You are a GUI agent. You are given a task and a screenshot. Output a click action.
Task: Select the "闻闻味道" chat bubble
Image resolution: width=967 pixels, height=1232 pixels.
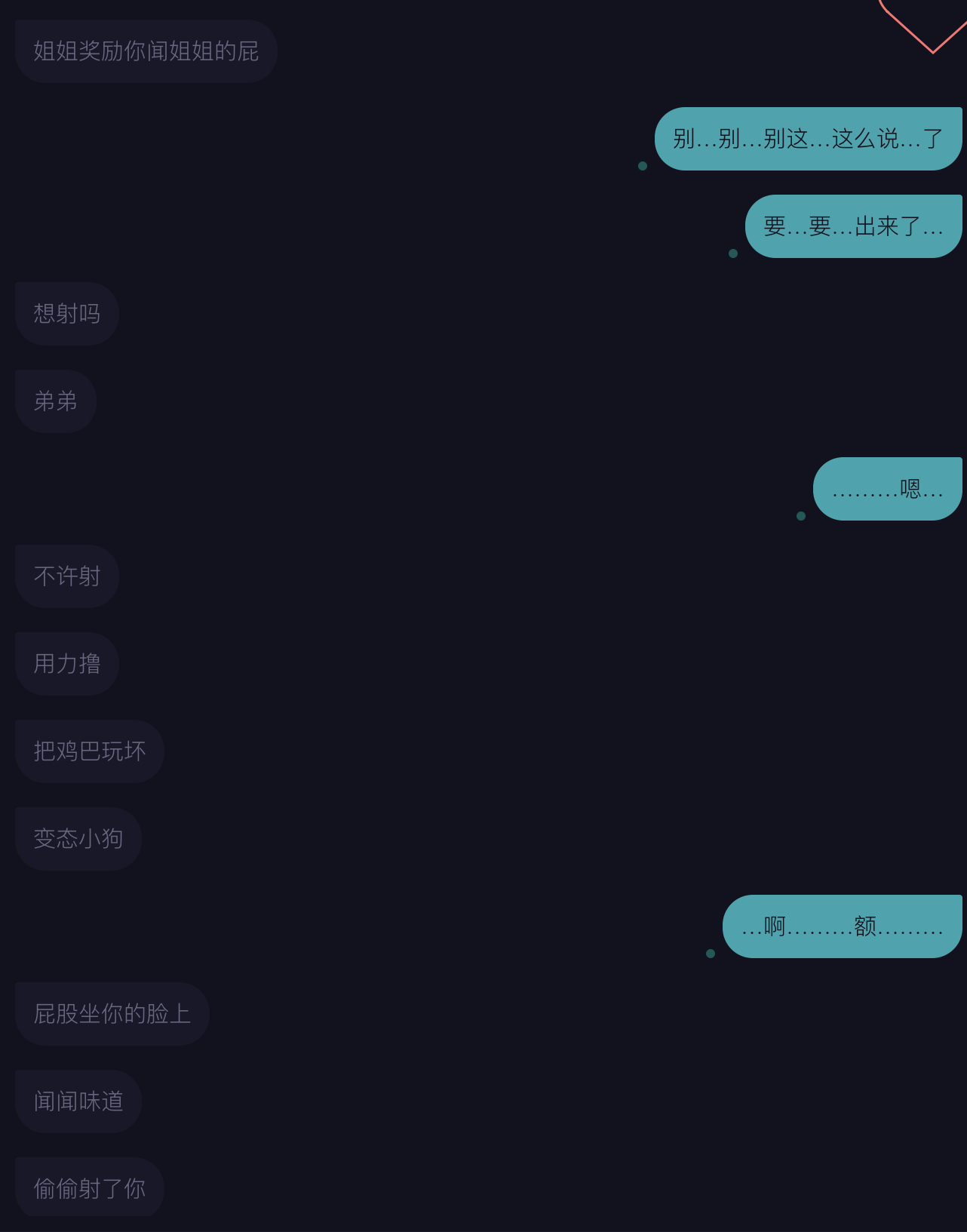coord(78,1101)
